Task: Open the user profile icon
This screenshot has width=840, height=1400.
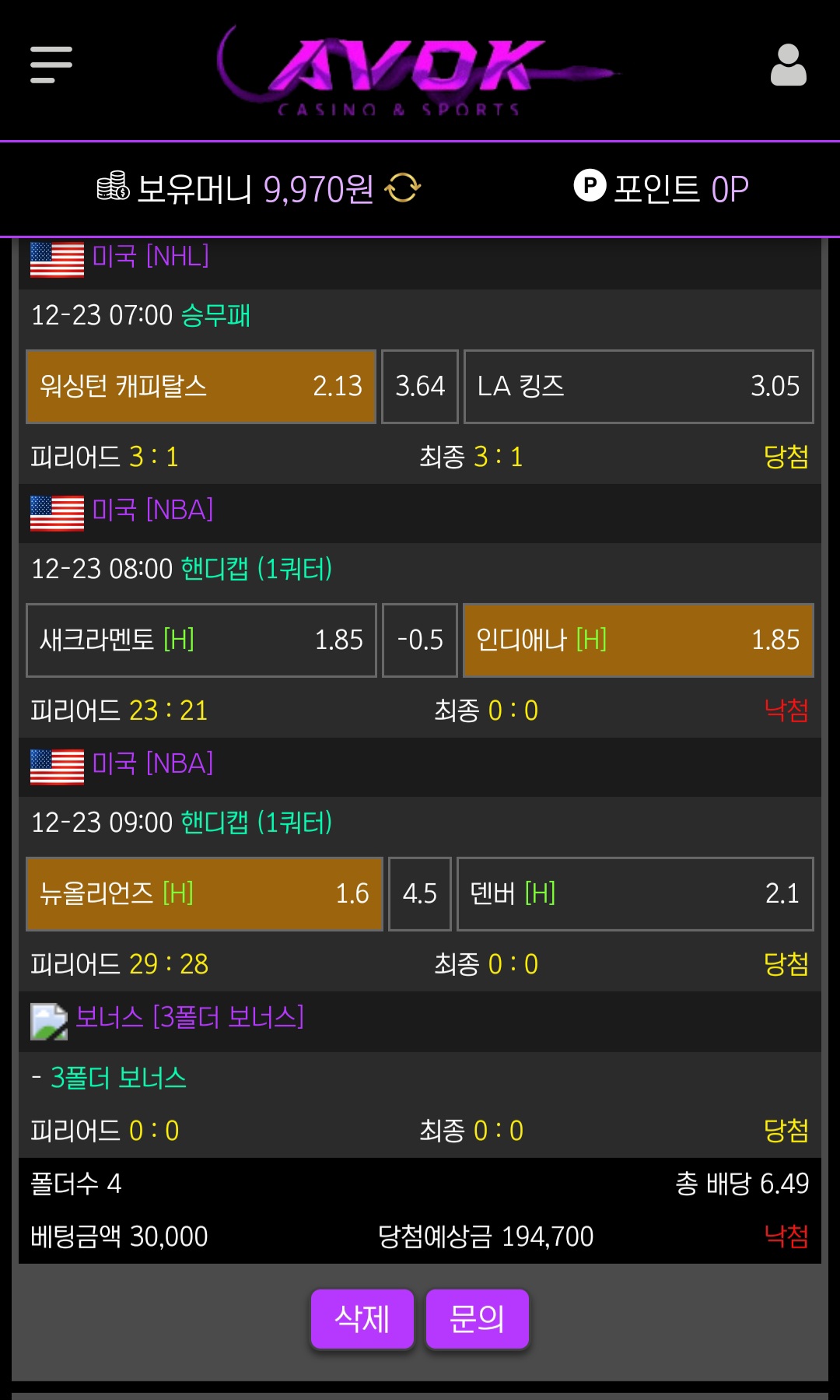Action: [788, 65]
